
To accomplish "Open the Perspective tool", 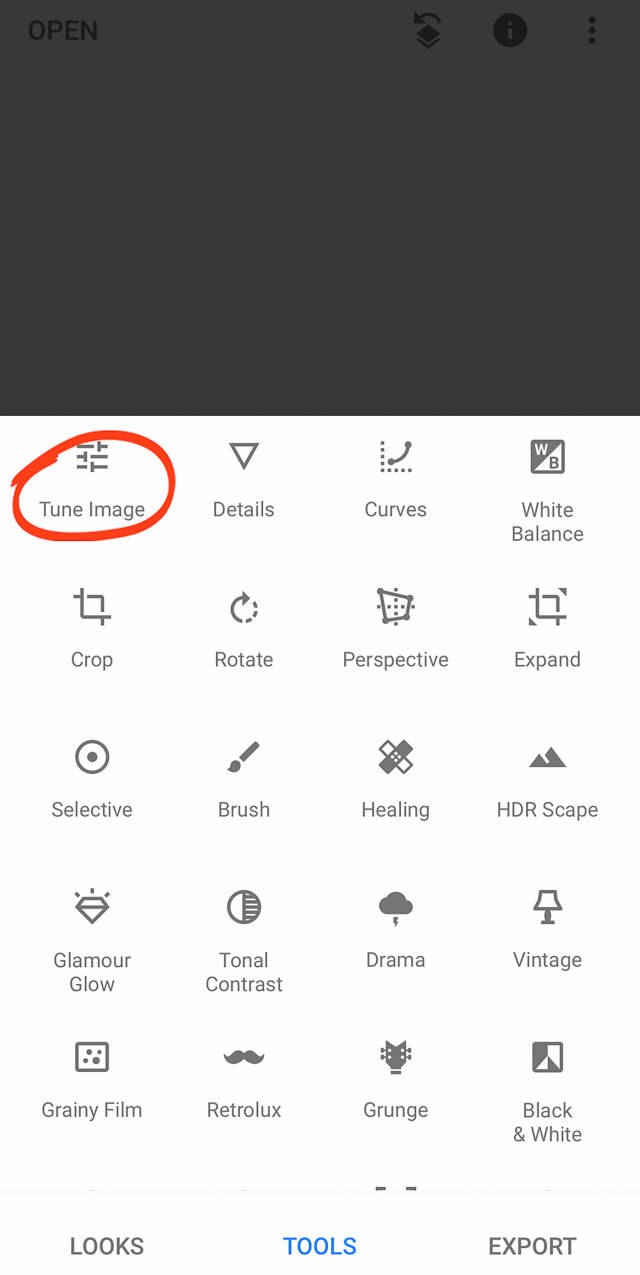I will (396, 630).
